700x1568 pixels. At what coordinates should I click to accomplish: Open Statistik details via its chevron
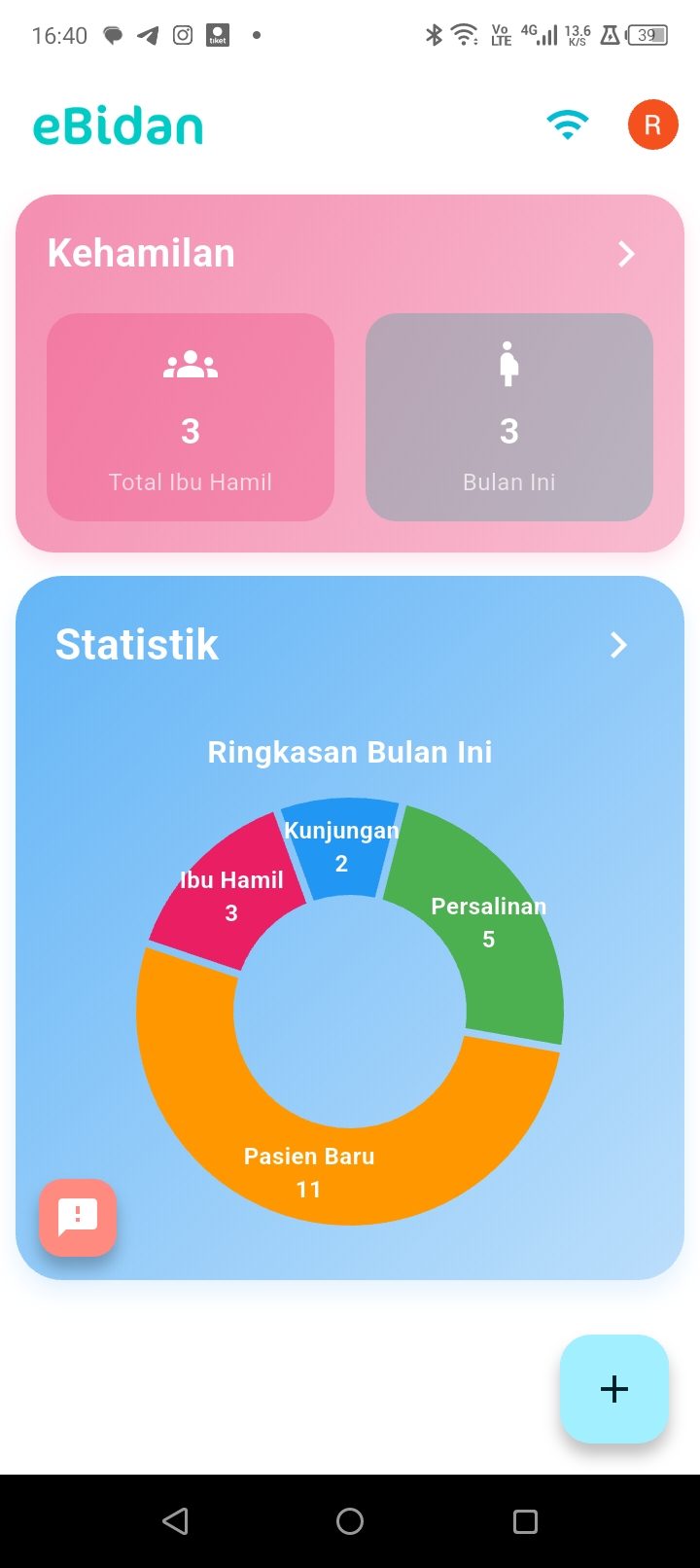pyautogui.click(x=618, y=645)
